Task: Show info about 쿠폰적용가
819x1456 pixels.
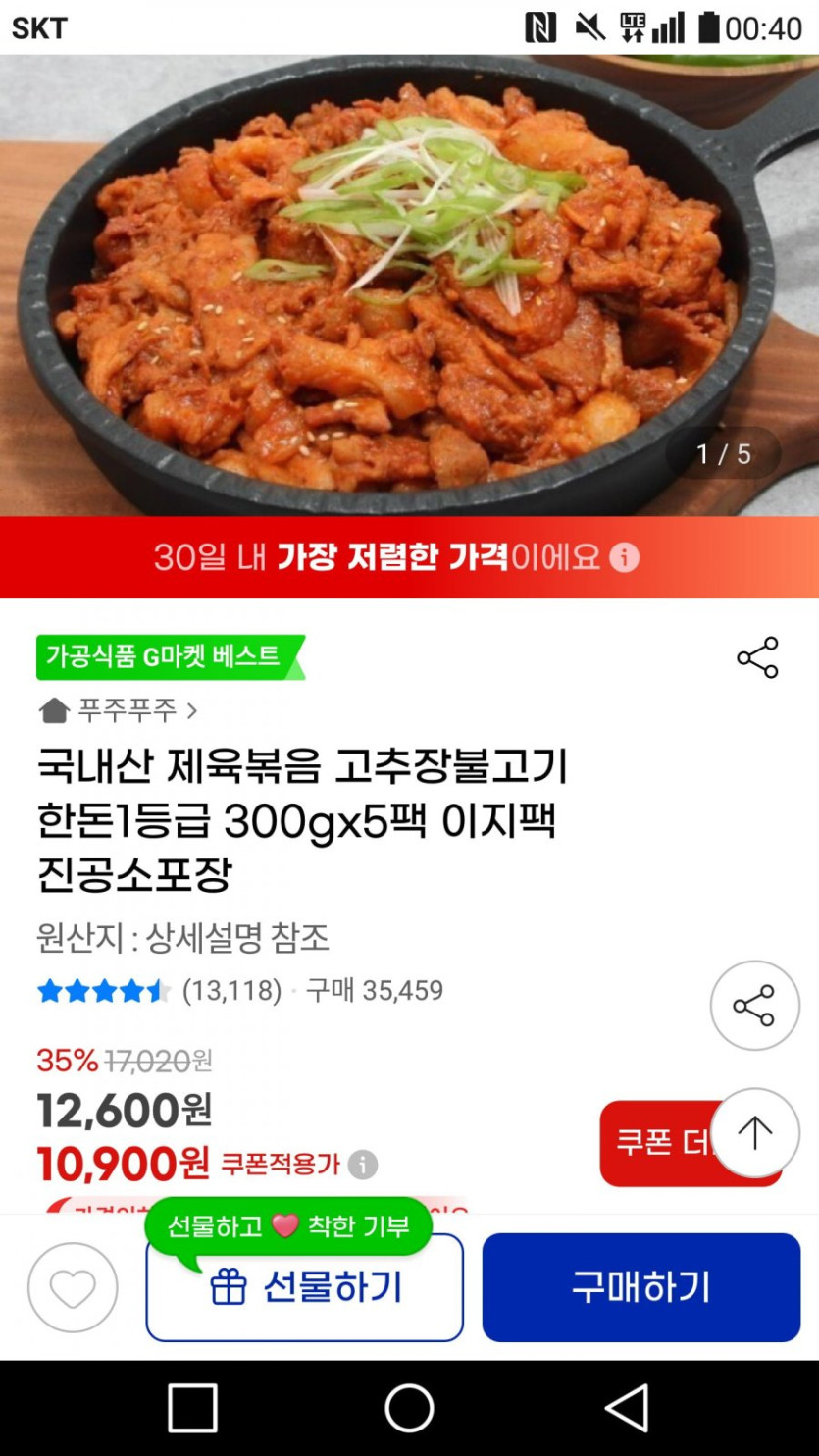Action: coord(363,1165)
